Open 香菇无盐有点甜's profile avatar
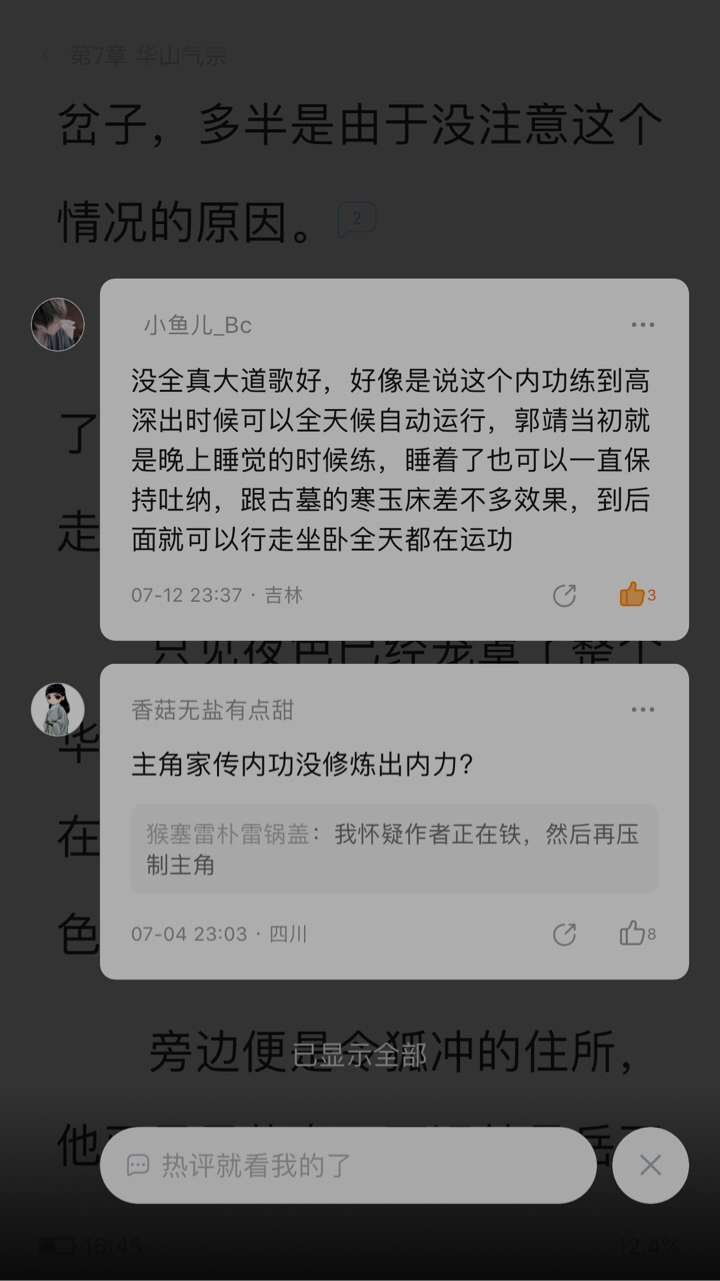The image size is (720, 1281). (x=58, y=709)
